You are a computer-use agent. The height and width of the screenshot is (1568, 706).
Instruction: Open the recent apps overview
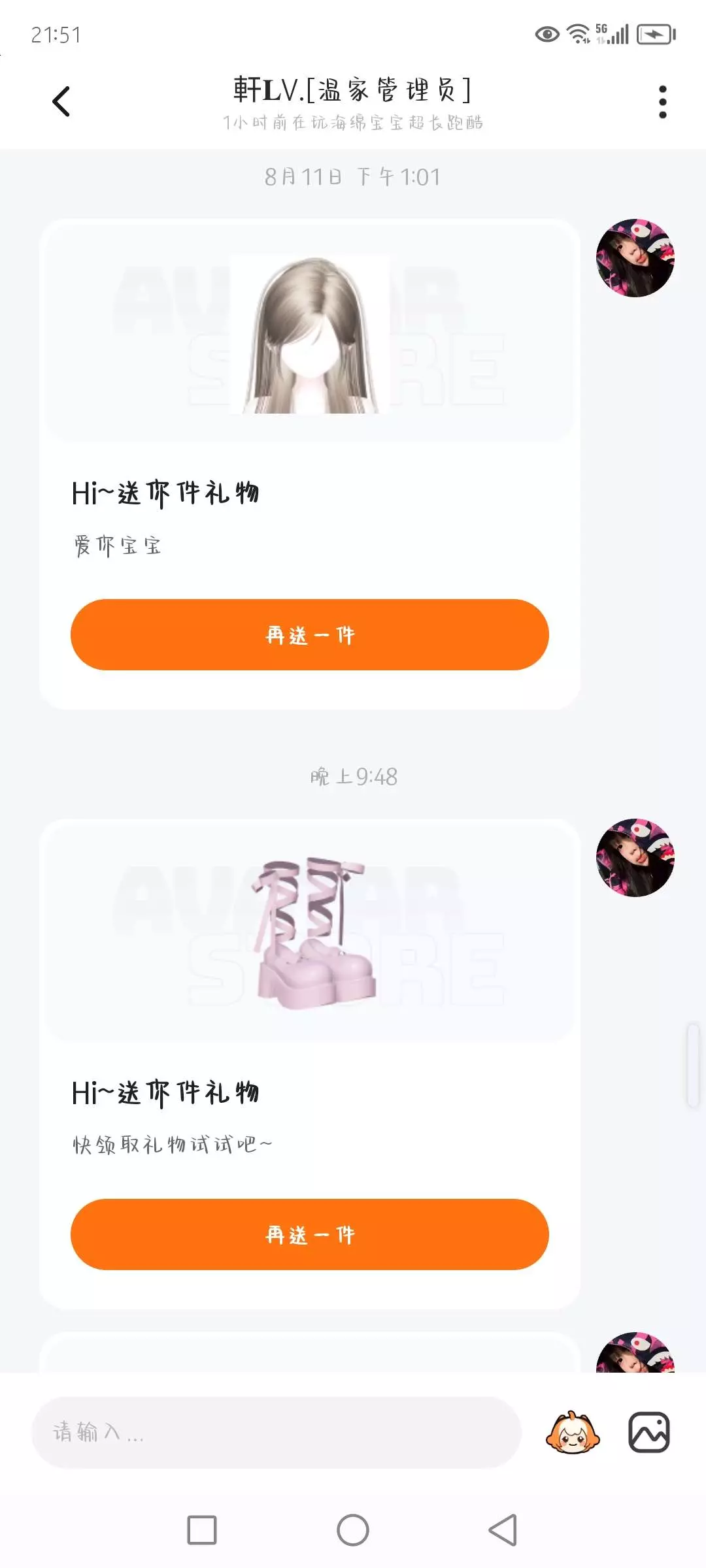(x=202, y=1530)
